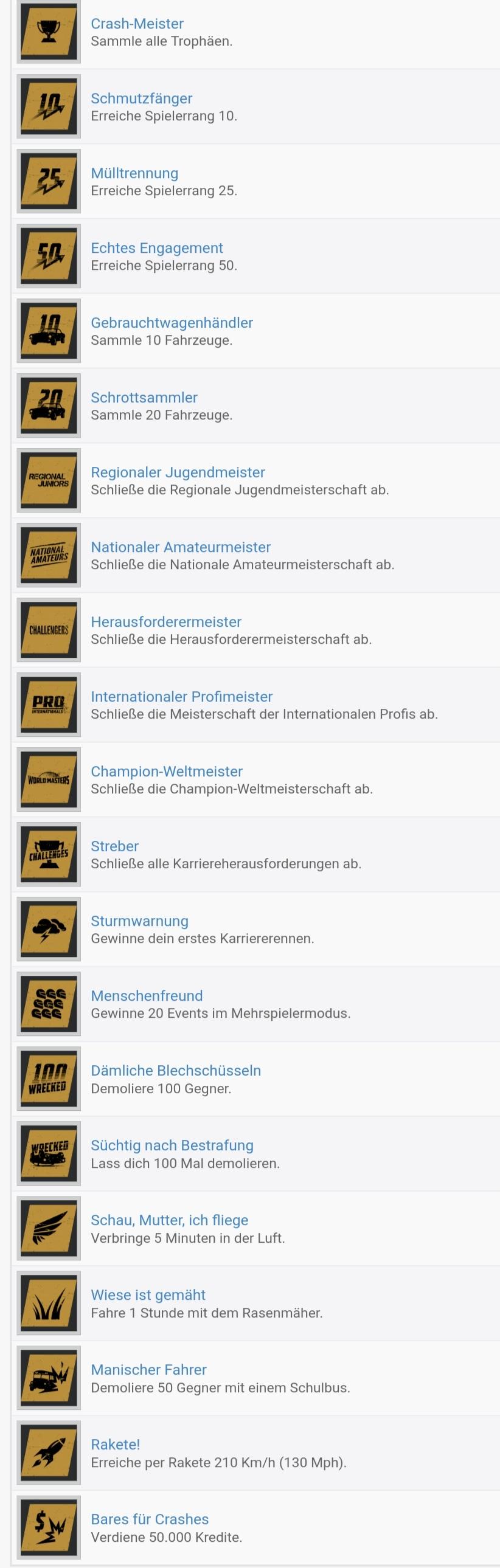Open the Manischer Fahrer trophy
The image size is (500, 1568).
coord(148,1370)
